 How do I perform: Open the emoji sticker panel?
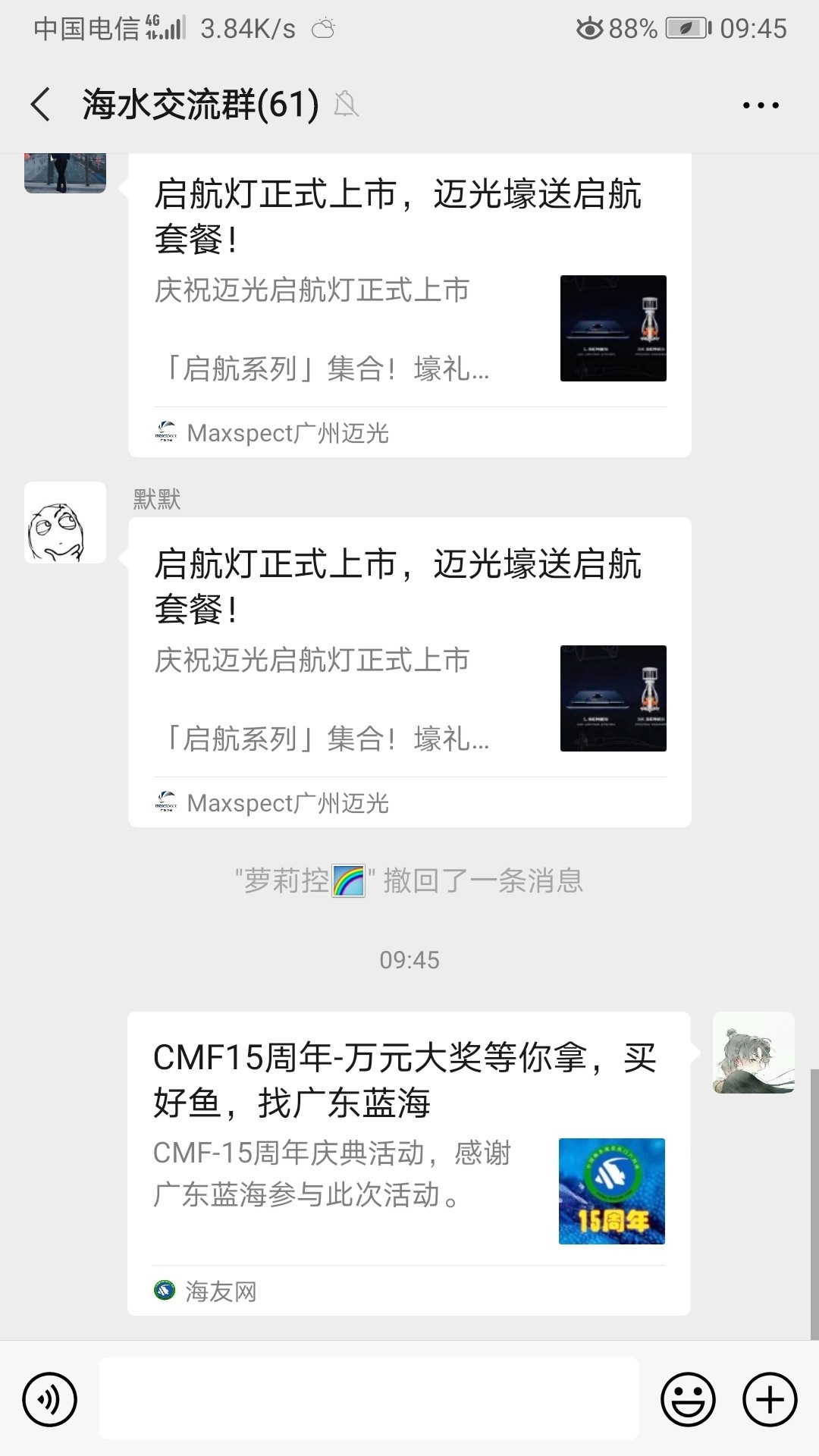[x=688, y=1399]
